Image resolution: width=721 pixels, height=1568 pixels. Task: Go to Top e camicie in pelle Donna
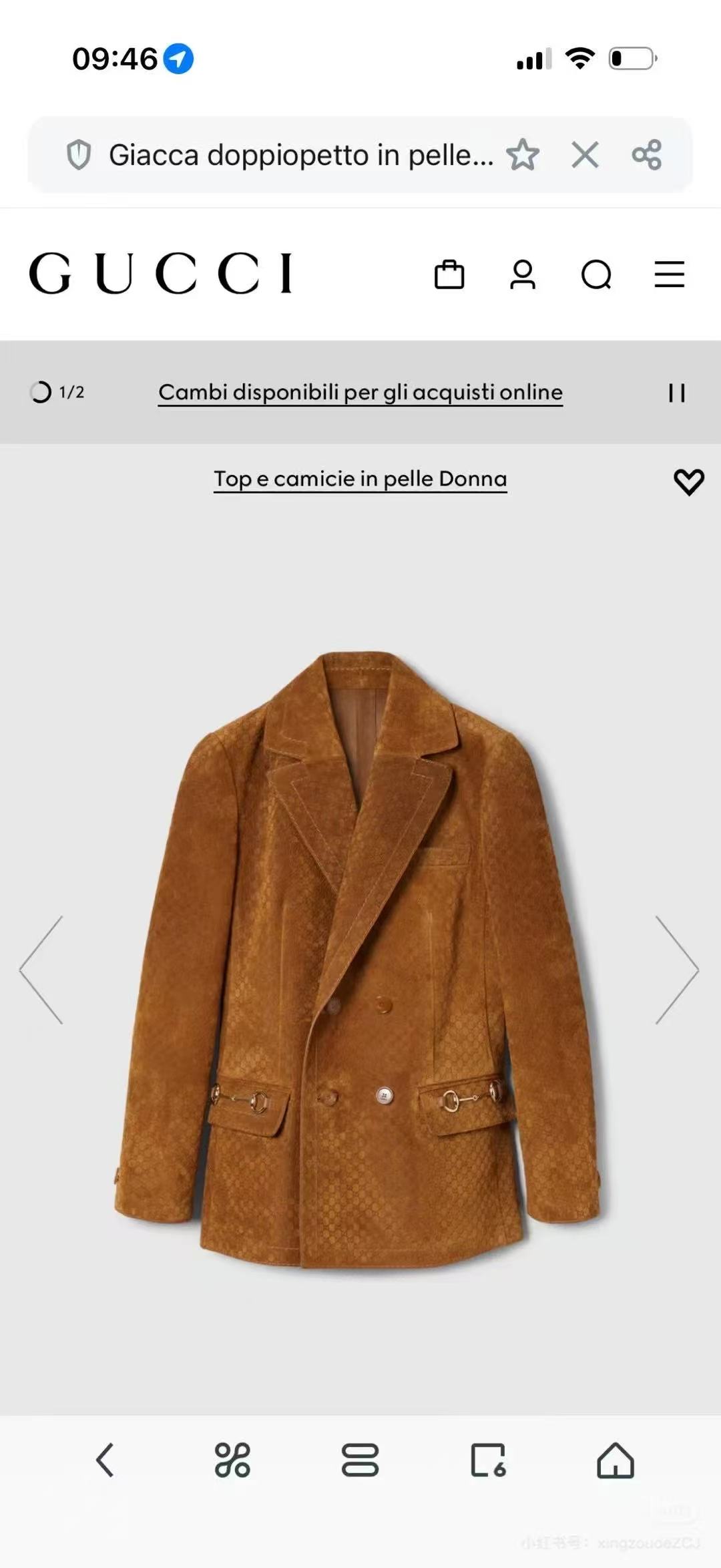pyautogui.click(x=360, y=479)
